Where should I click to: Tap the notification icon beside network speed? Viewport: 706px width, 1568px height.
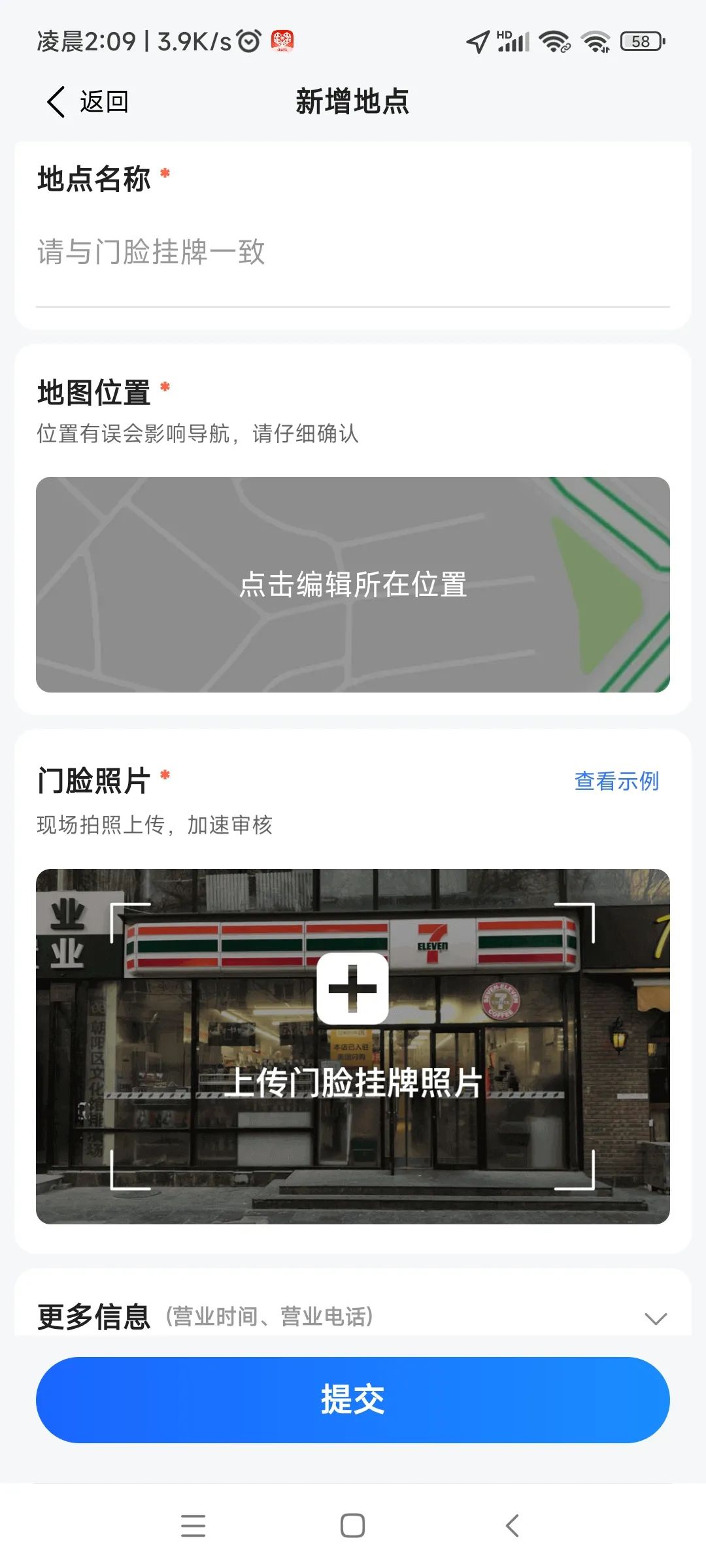coord(281,41)
